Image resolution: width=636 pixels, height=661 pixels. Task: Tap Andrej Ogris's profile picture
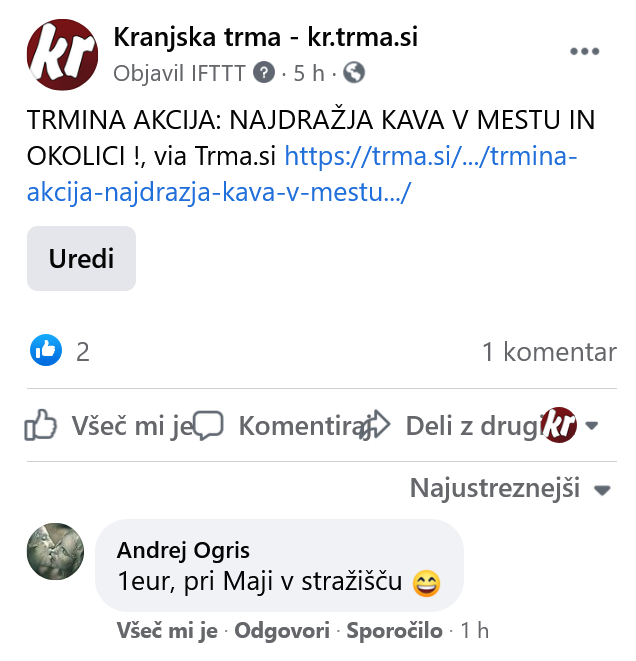[55, 551]
